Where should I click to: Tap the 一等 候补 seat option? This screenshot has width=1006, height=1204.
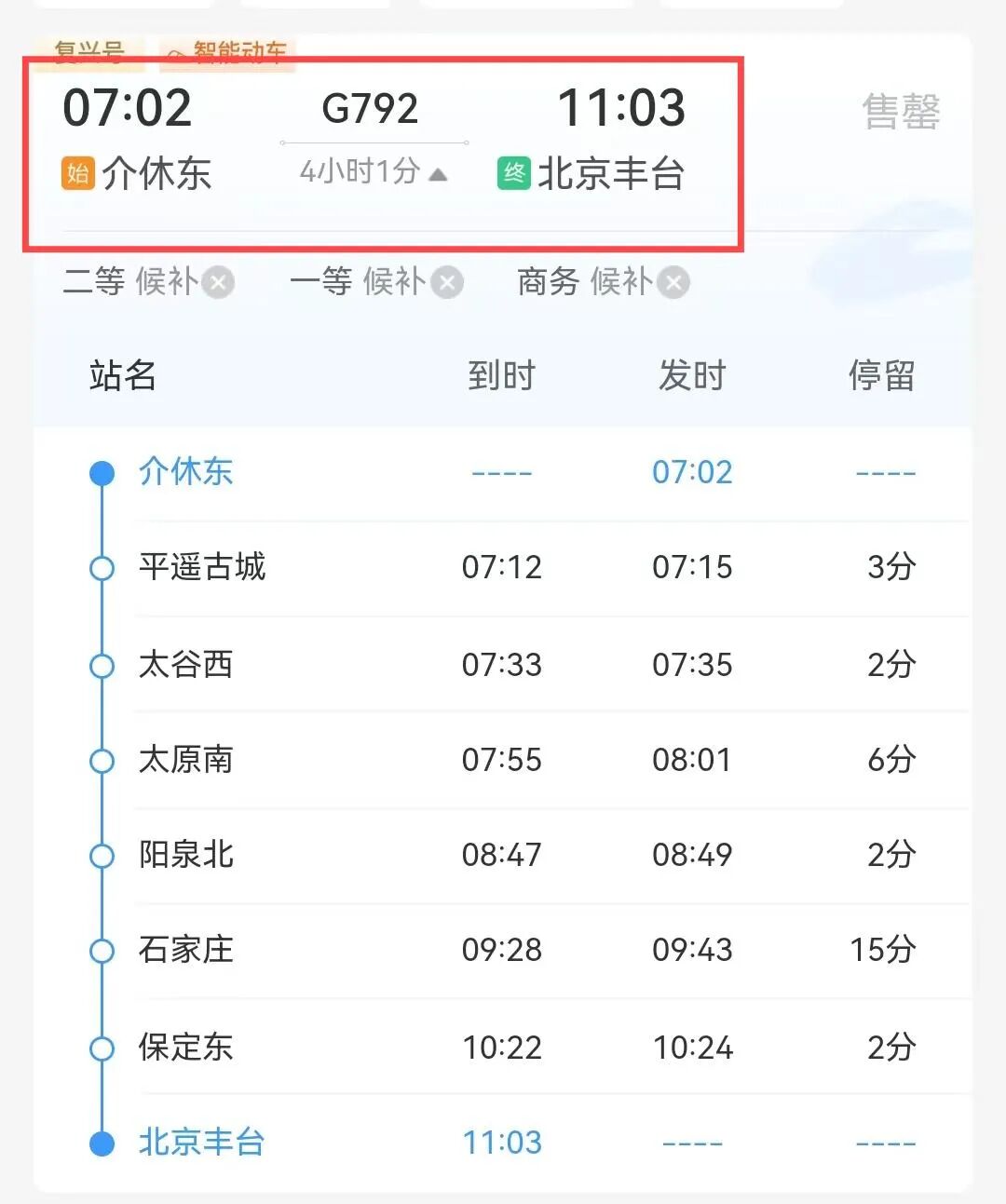374,281
